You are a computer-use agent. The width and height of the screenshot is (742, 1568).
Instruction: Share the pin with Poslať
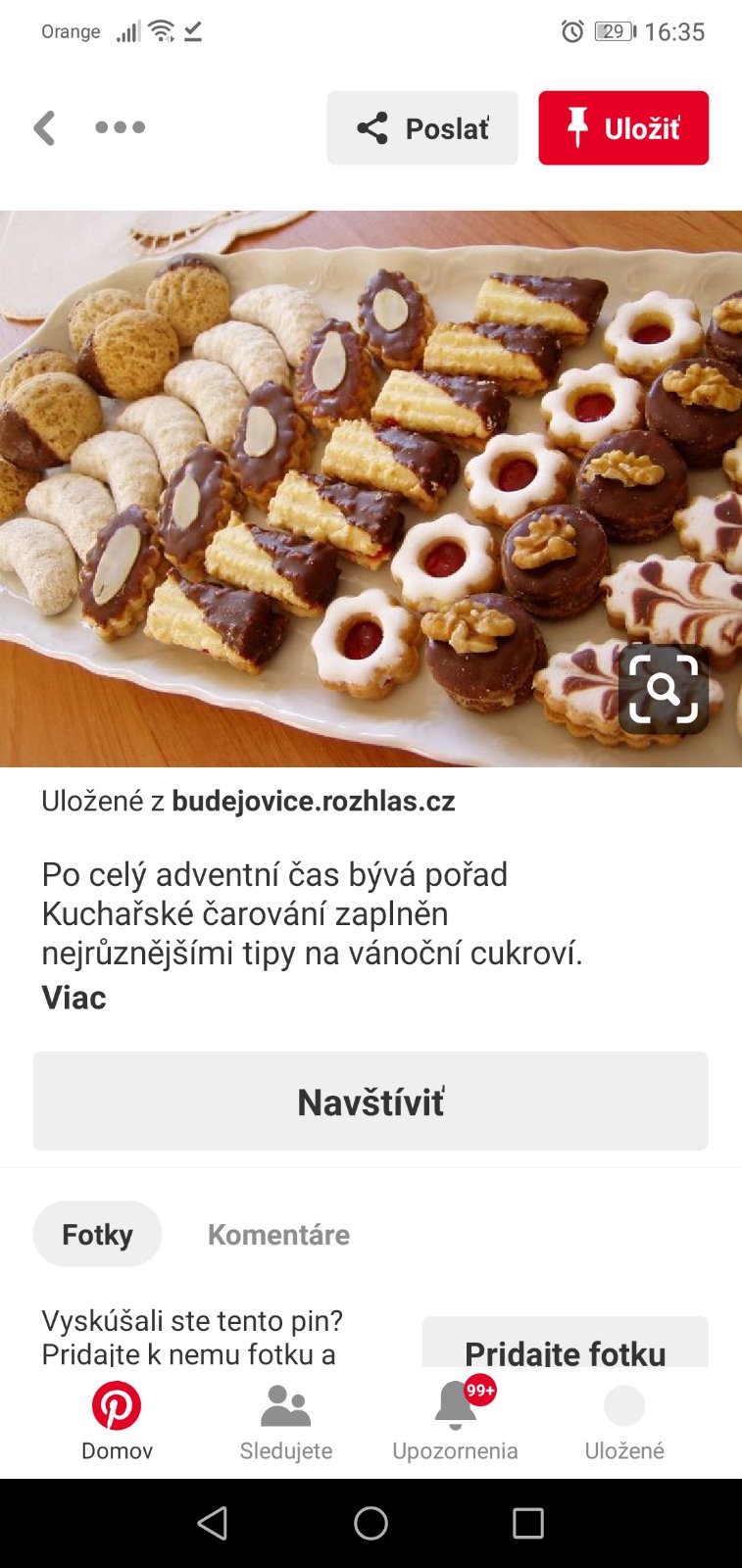point(422,128)
